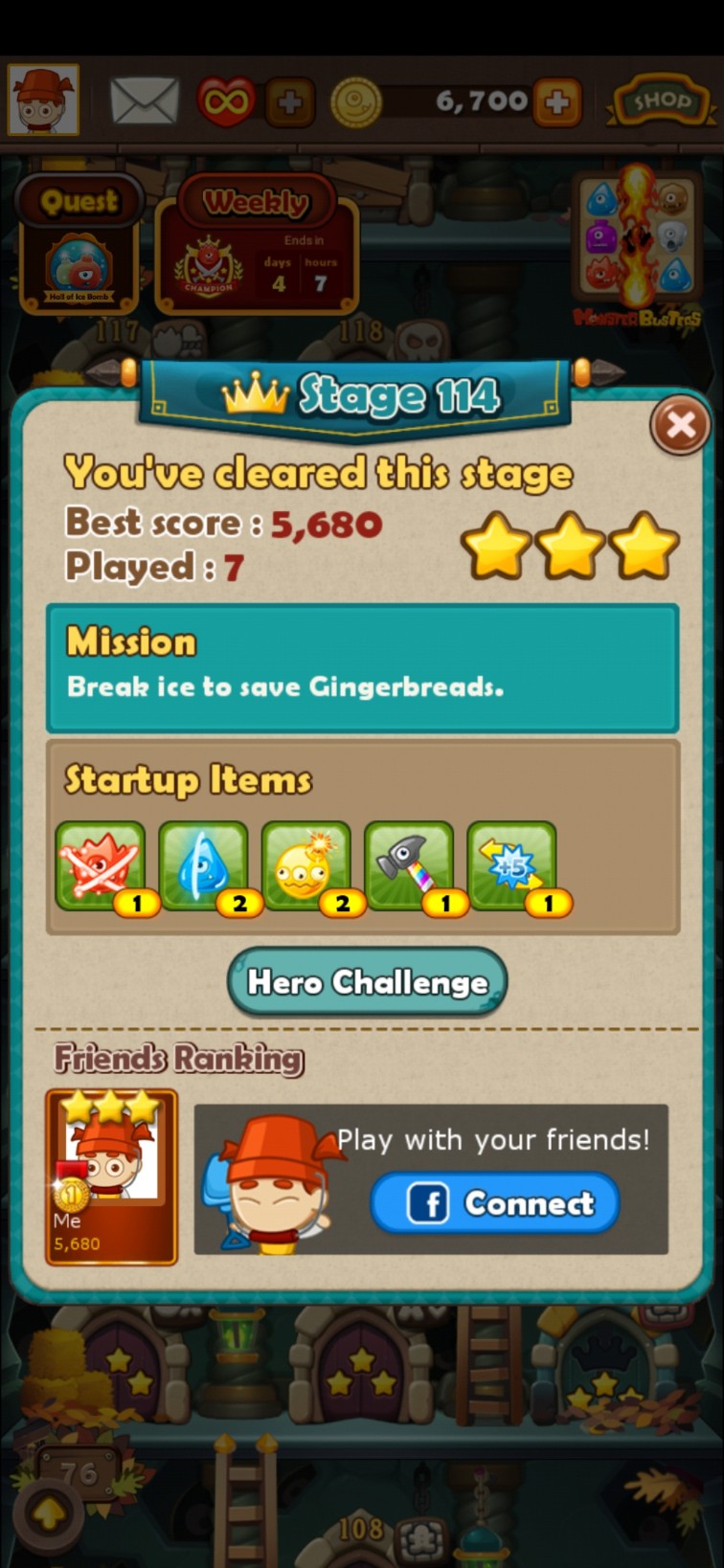Screen dimensions: 724x1568
Task: Open the Quest panel
Action: pyautogui.click(x=79, y=245)
